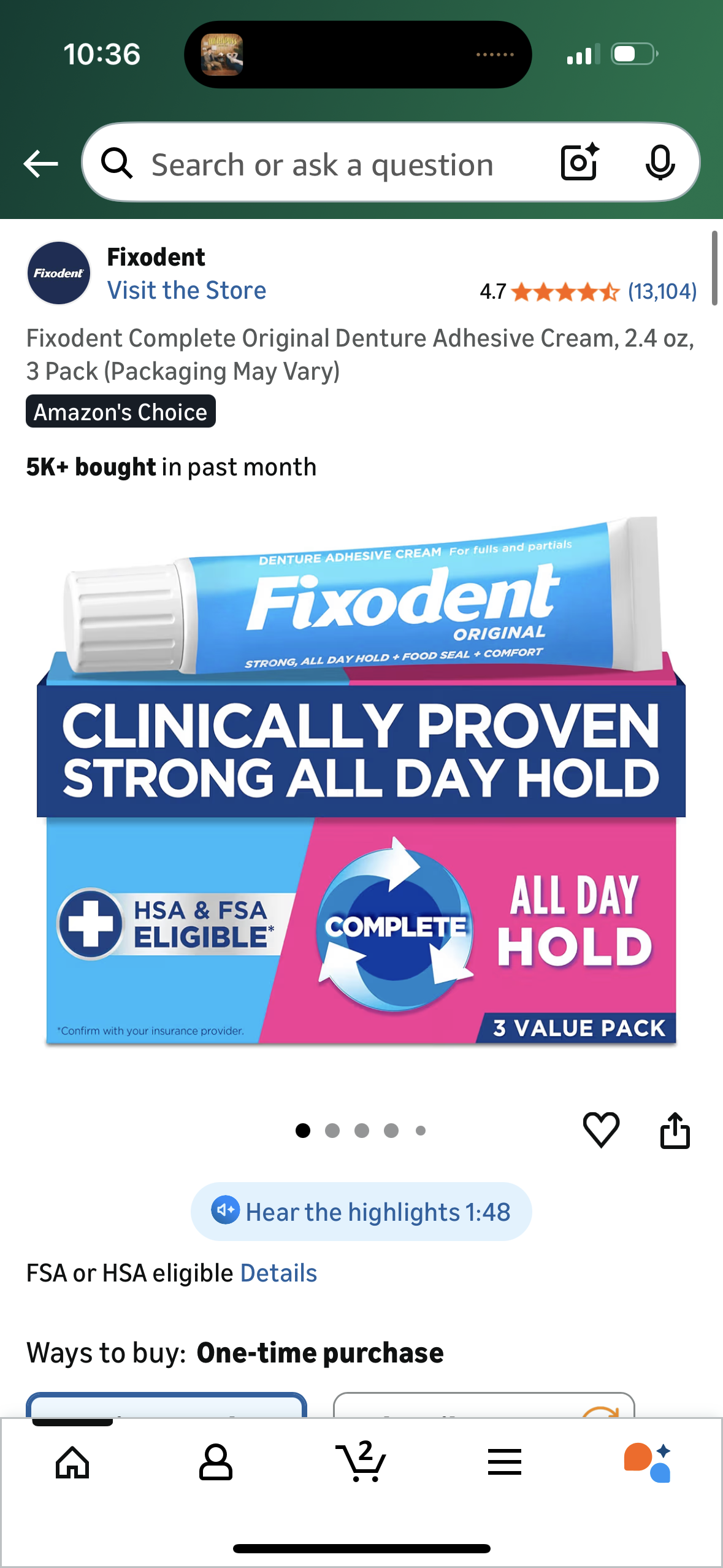
Task: Open the account profile tab
Action: pyautogui.click(x=216, y=1463)
